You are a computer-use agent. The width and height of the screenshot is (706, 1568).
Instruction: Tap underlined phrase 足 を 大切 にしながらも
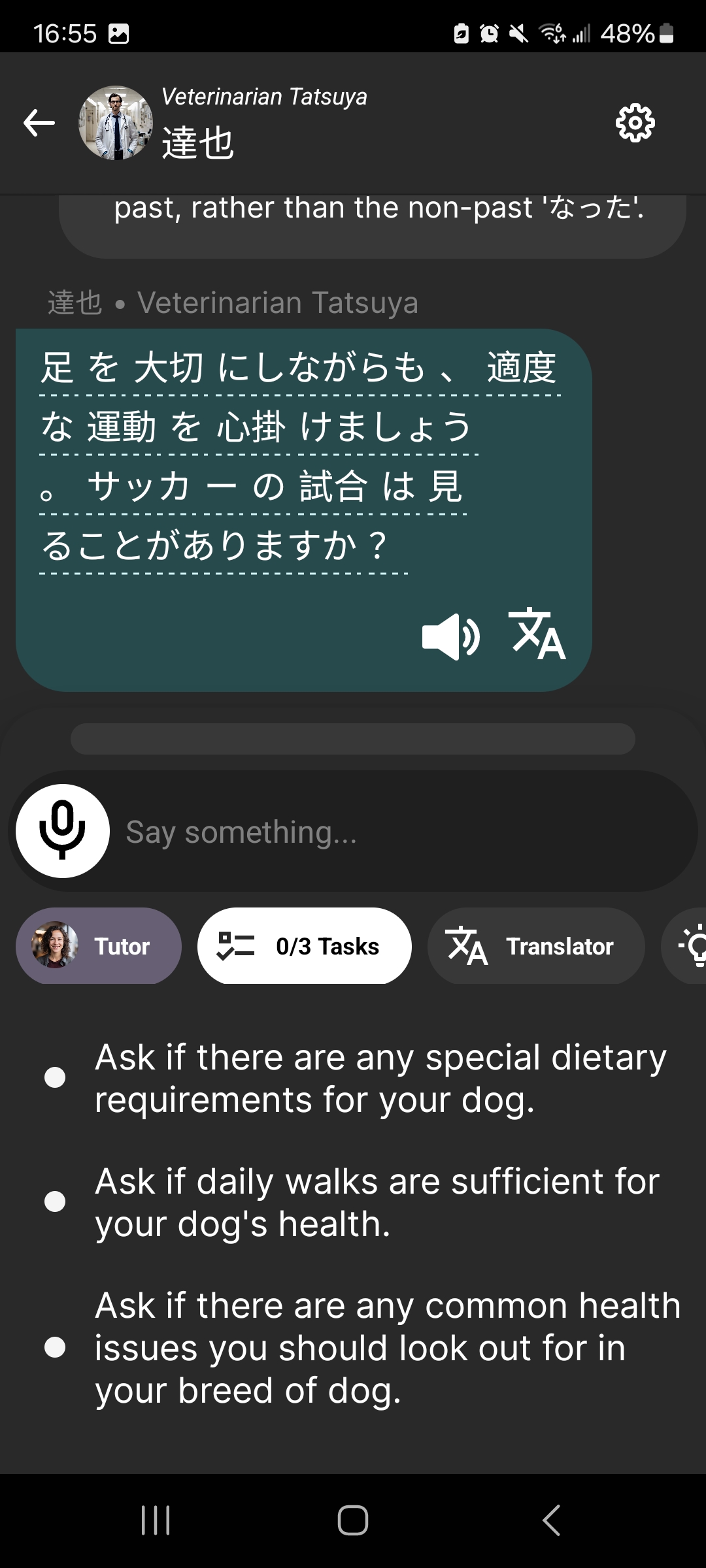point(229,369)
